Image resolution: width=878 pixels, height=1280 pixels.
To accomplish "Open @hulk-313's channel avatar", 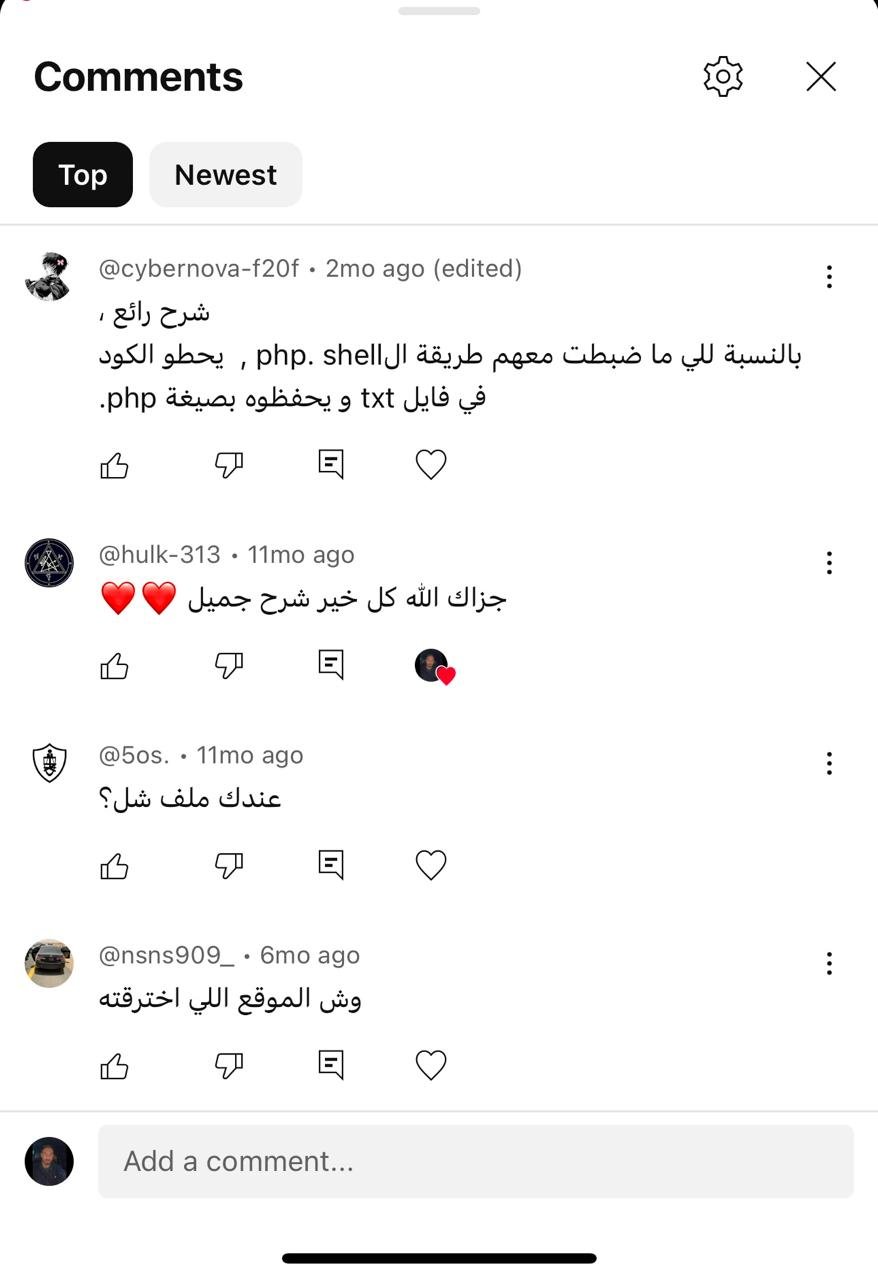I will (49, 562).
